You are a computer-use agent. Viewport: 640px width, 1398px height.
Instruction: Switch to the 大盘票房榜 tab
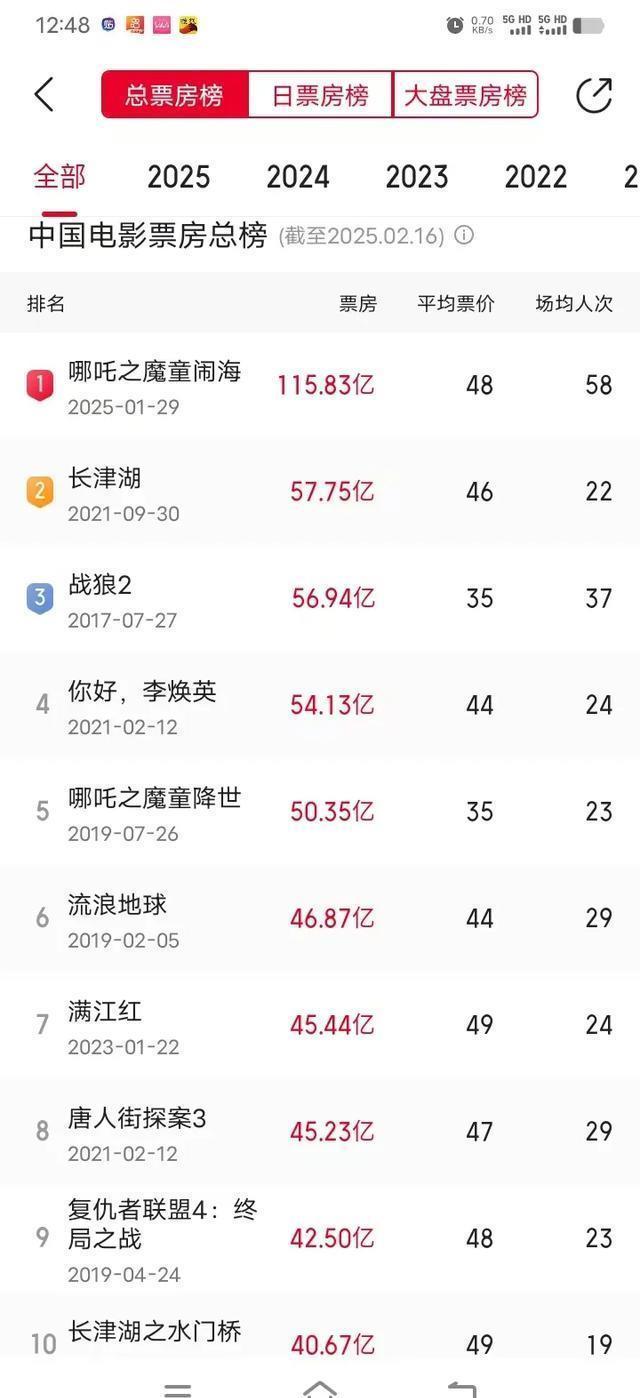pyautogui.click(x=465, y=95)
